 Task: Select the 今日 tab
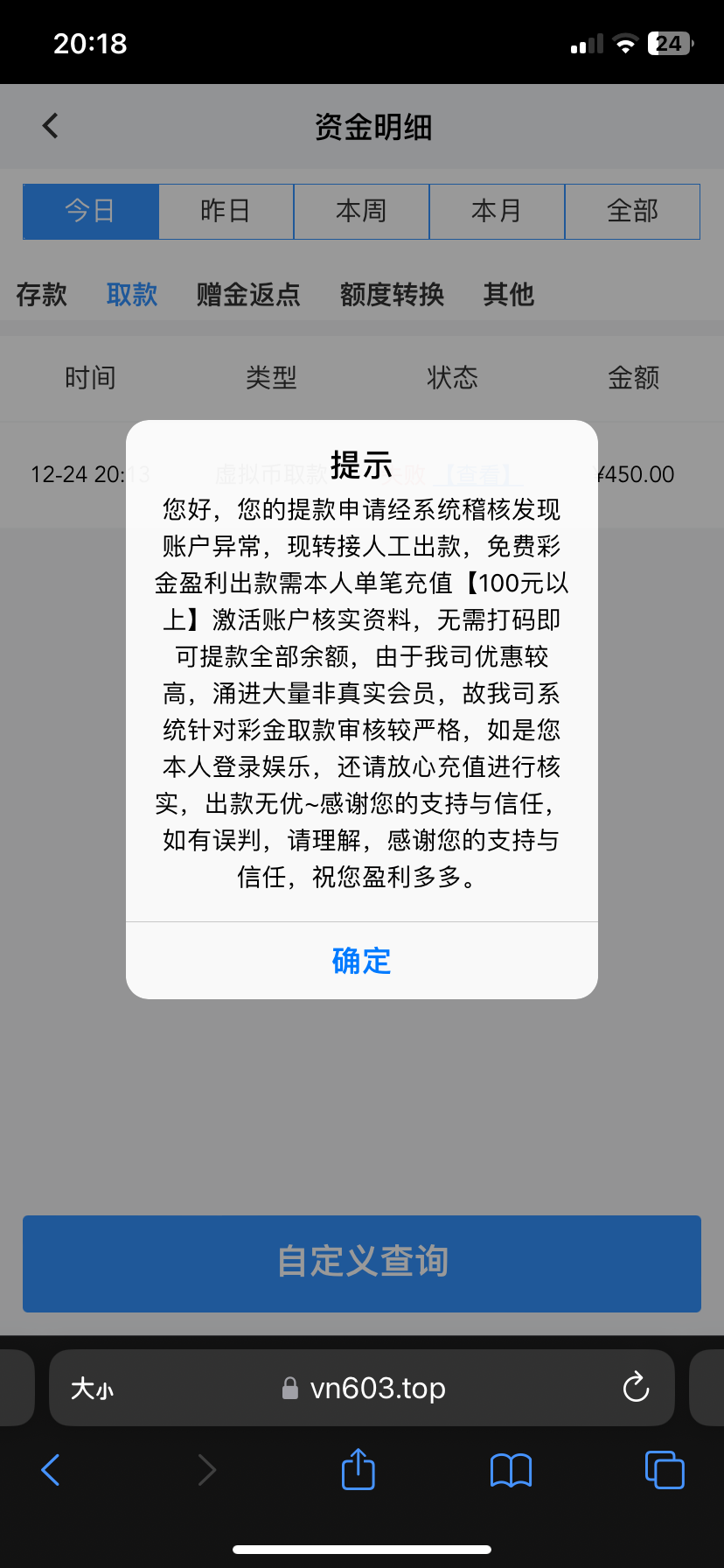[x=90, y=211]
